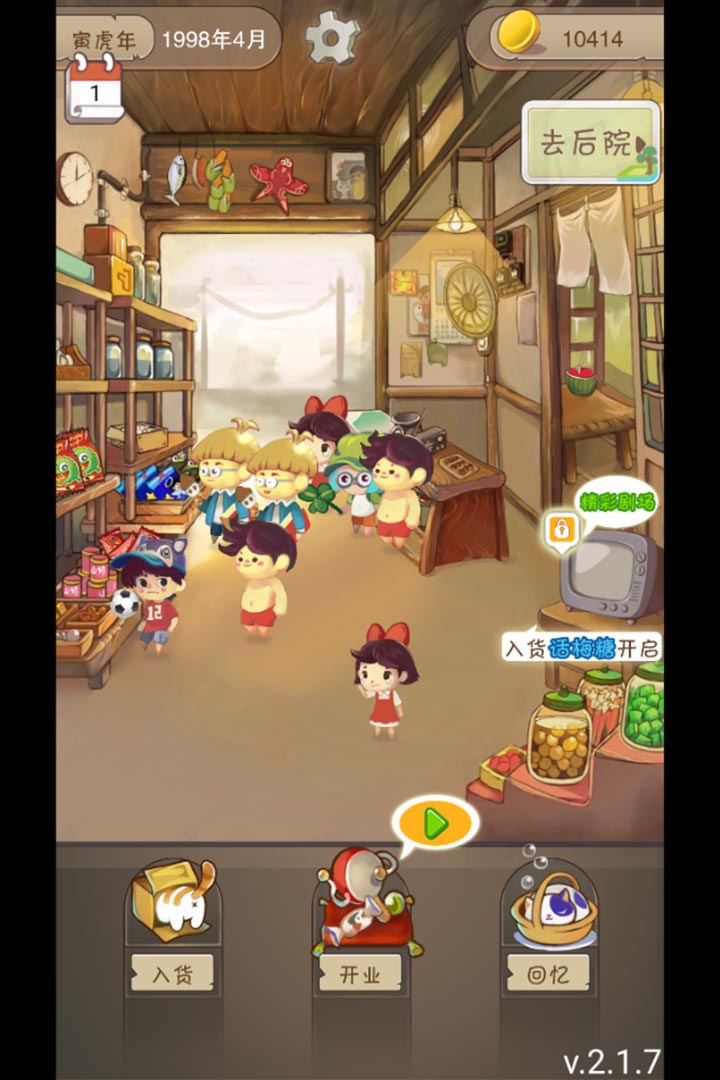The height and width of the screenshot is (1080, 720).
Task: Start business with the 开业 button
Action: (360, 930)
